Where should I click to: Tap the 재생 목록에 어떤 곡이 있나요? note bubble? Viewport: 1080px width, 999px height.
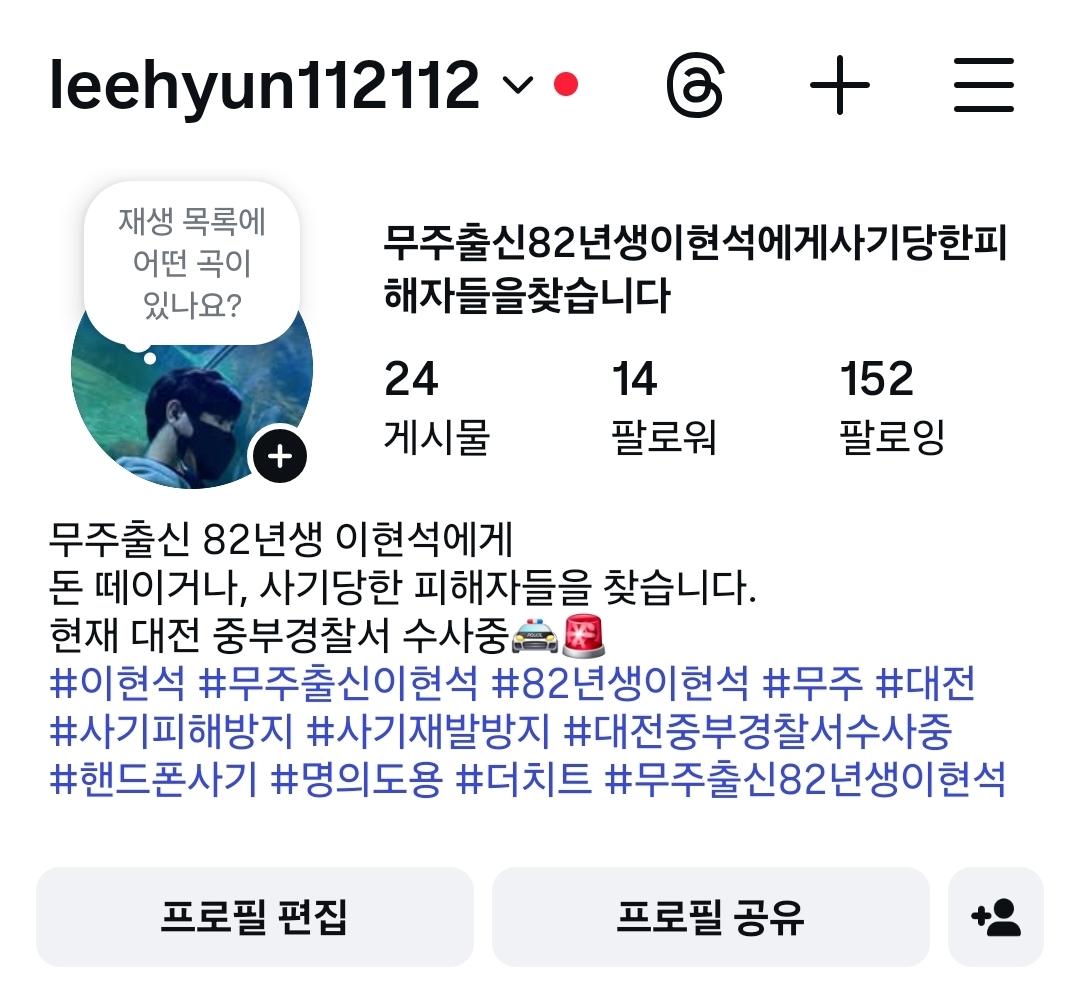pyautogui.click(x=192, y=262)
